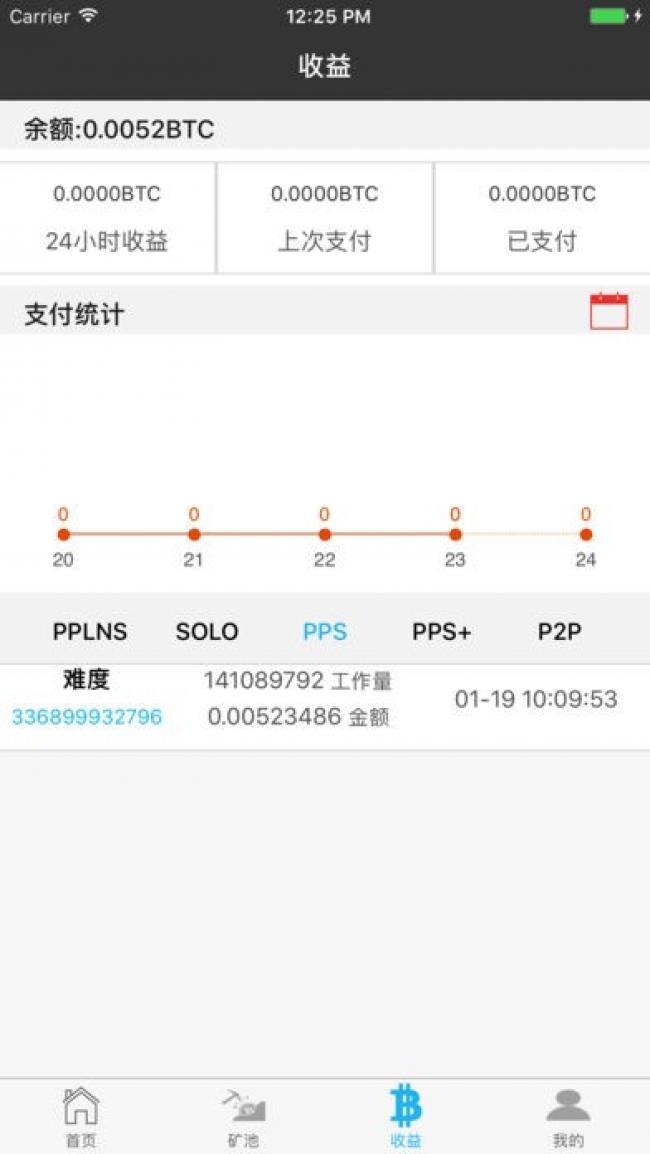The width and height of the screenshot is (650, 1154).
Task: Select the SOLO tab
Action: point(207,631)
